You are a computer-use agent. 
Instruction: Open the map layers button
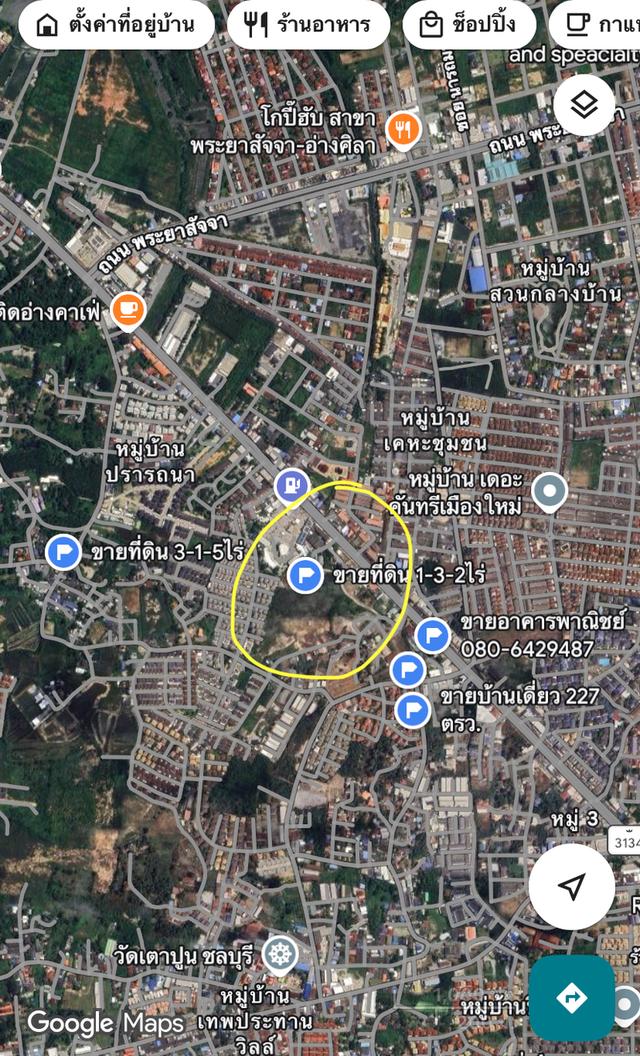point(584,105)
